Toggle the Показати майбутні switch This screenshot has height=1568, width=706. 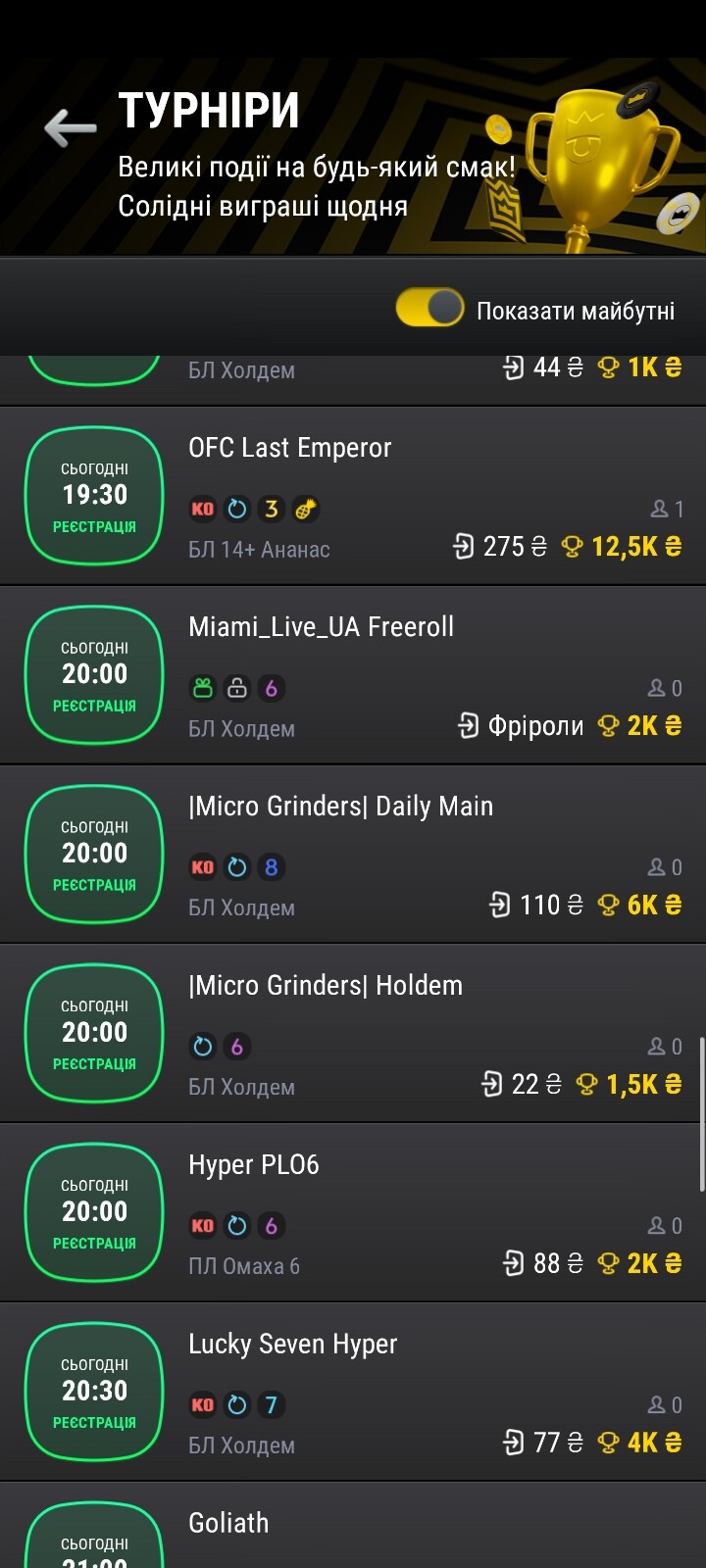429,308
